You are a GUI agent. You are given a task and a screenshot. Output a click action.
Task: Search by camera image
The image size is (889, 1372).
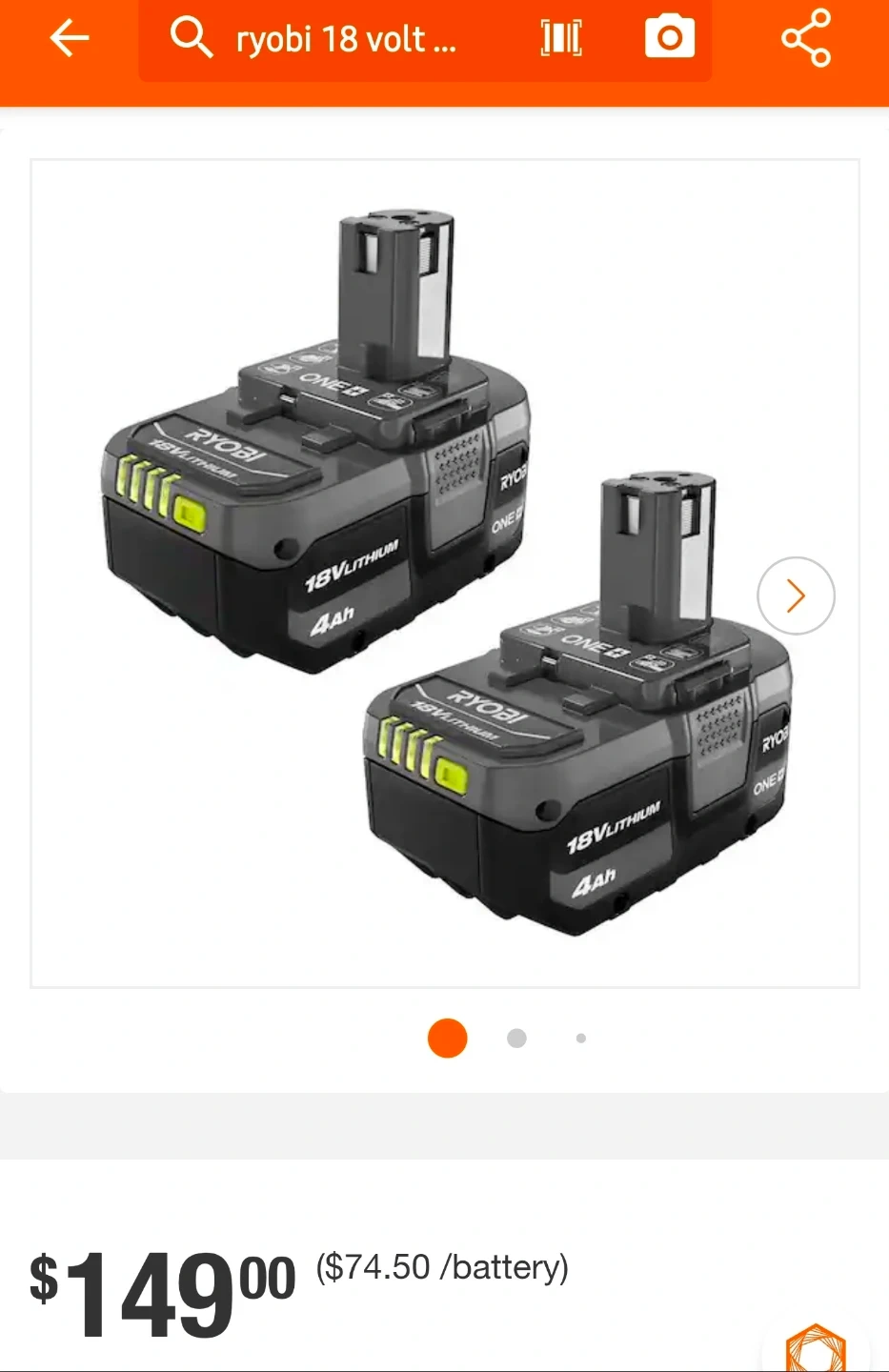(669, 38)
